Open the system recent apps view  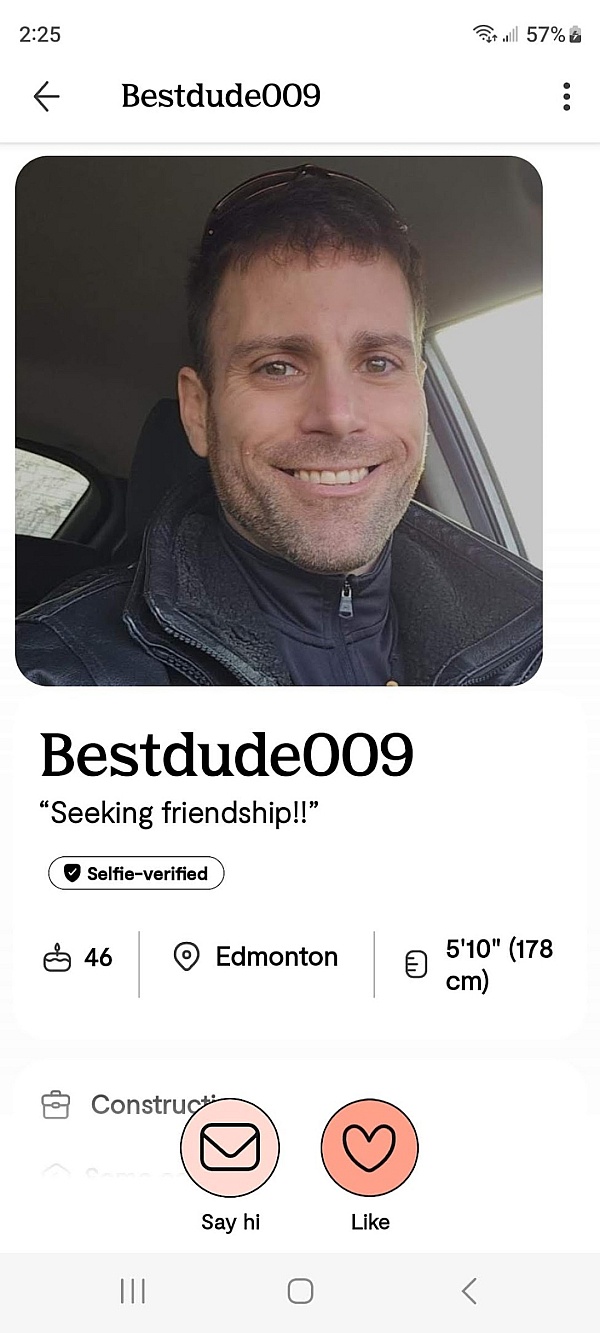tap(133, 1291)
